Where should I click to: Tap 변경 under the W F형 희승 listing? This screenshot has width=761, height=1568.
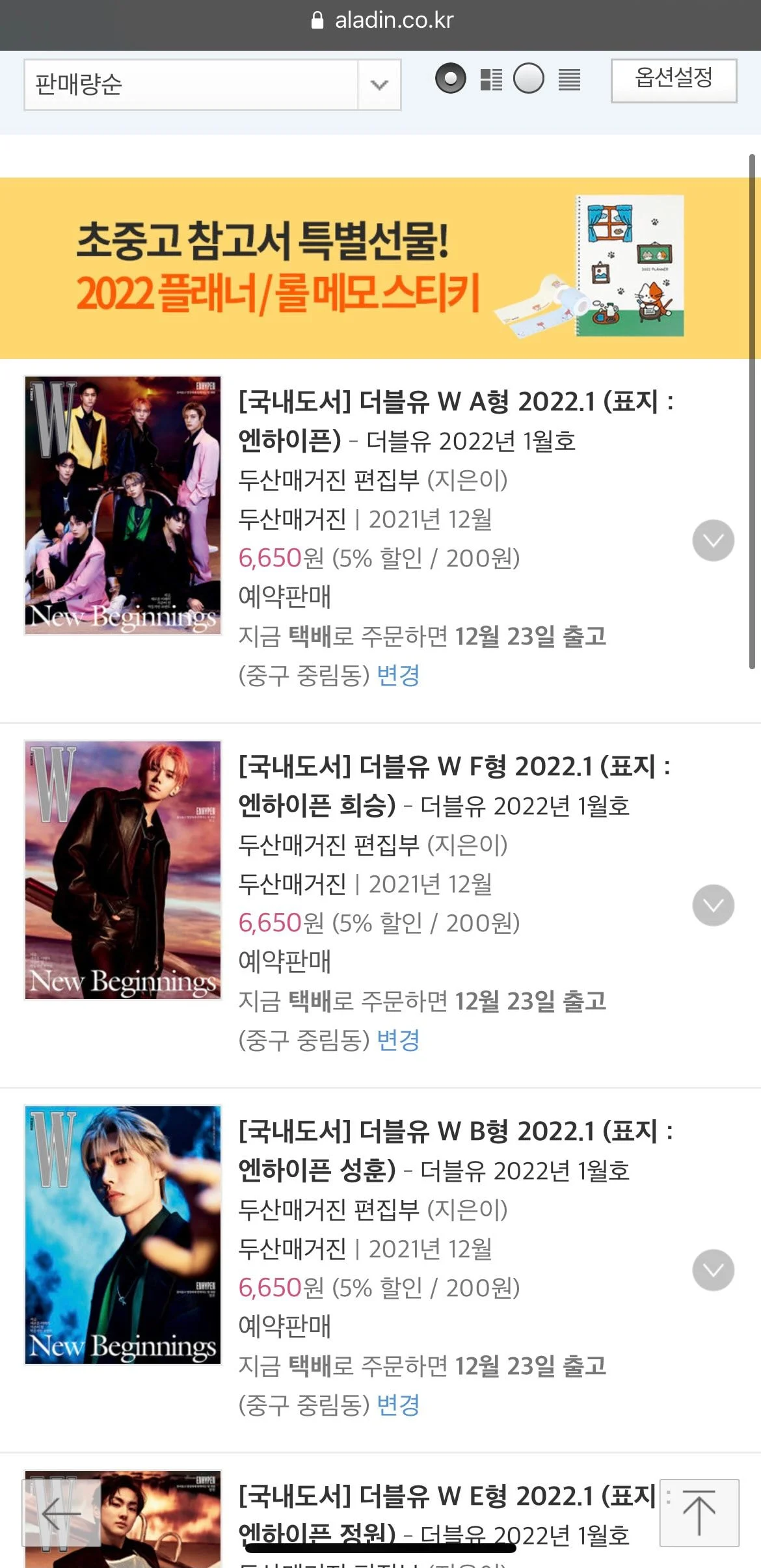(398, 1040)
